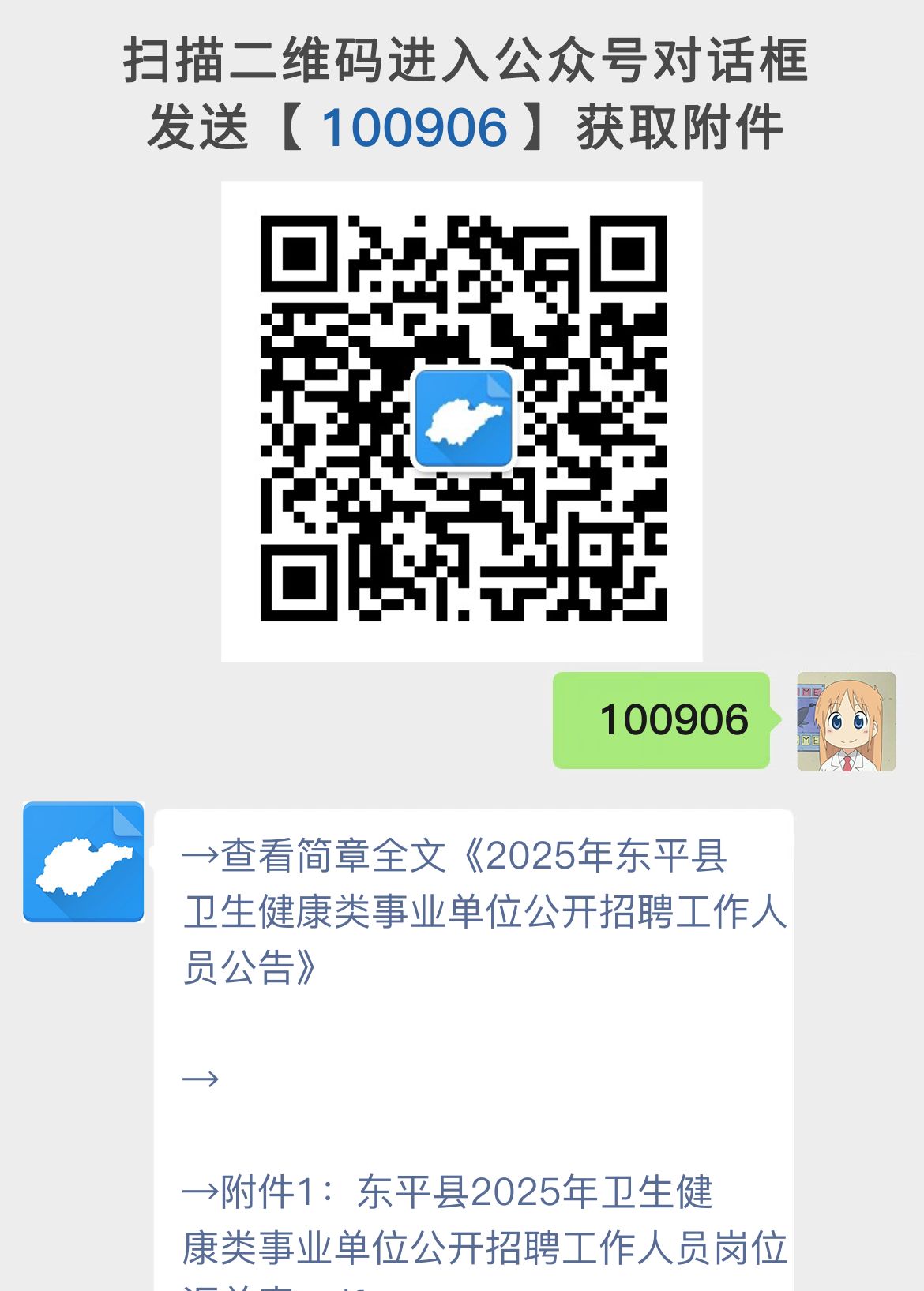Tap the arrow before 附件1 in the message
This screenshot has height=1291, width=924.
[x=201, y=1192]
